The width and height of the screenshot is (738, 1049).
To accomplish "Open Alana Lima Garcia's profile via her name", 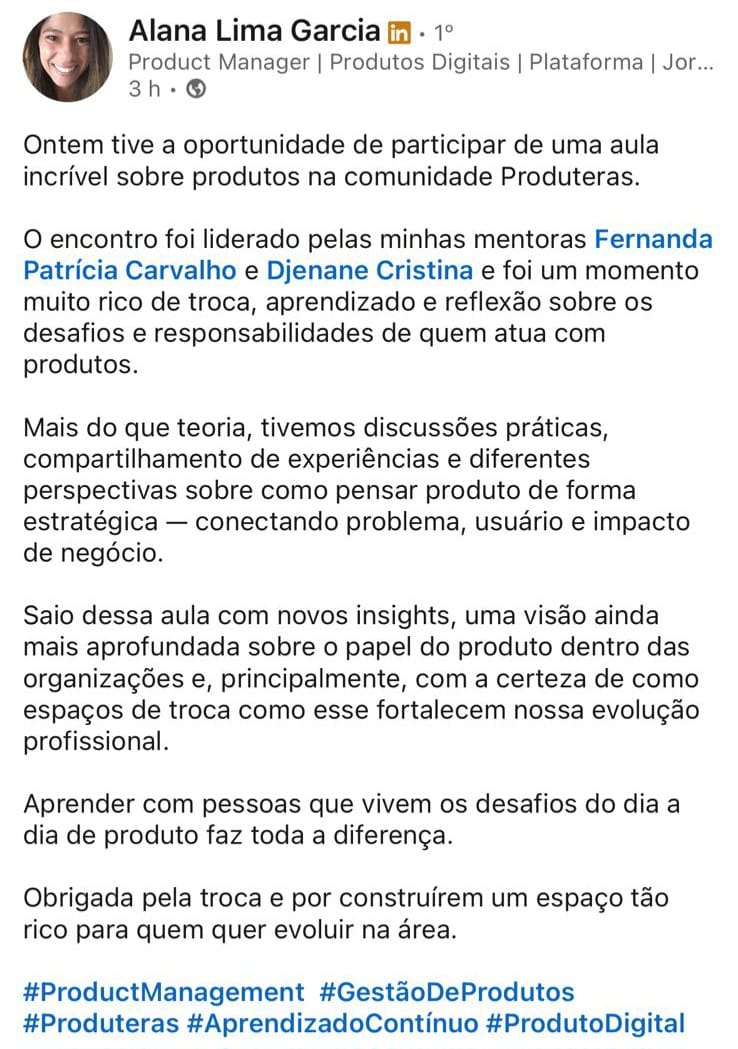I will click(x=256, y=30).
